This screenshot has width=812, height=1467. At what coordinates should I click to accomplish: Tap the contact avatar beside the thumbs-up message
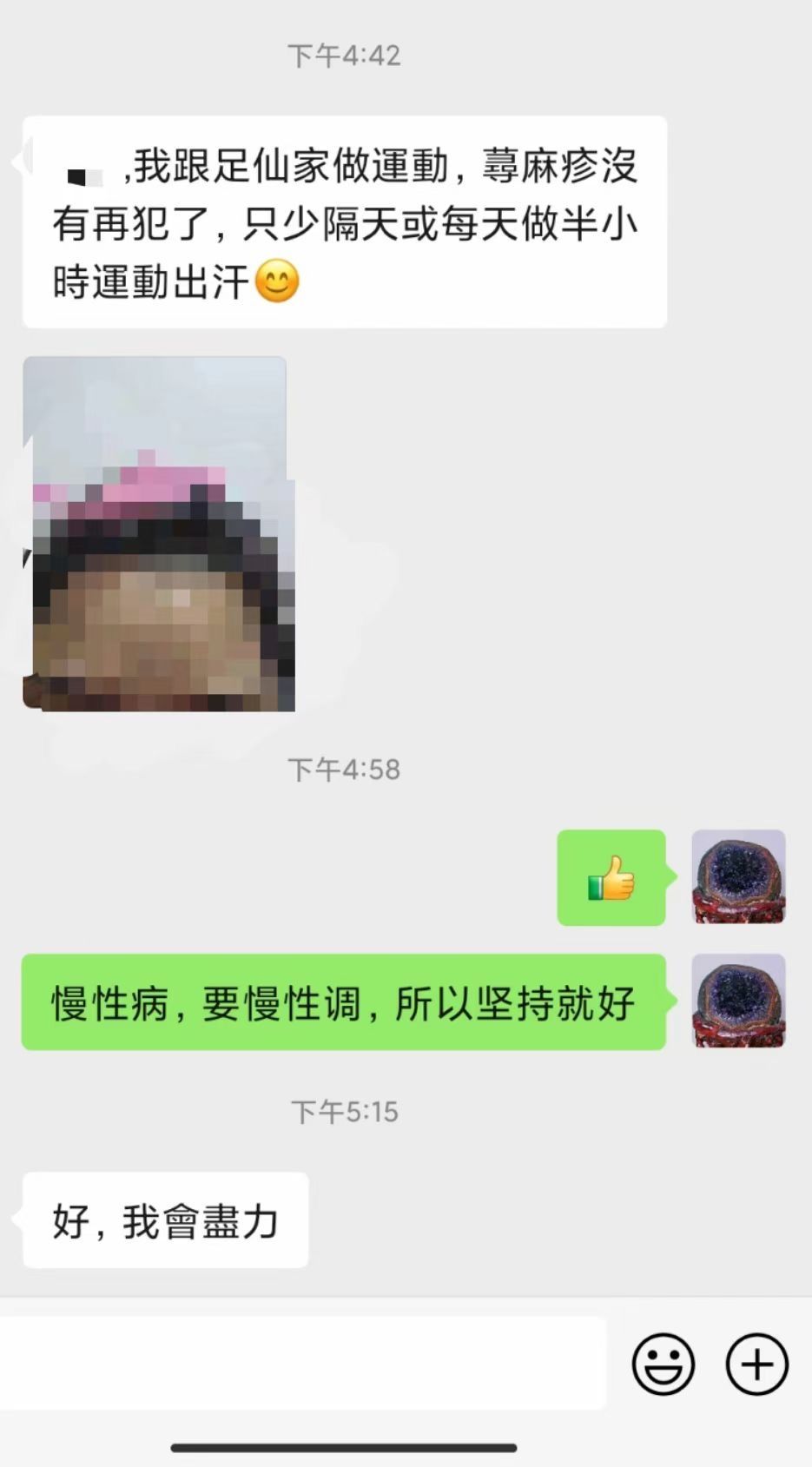pyautogui.click(x=738, y=878)
